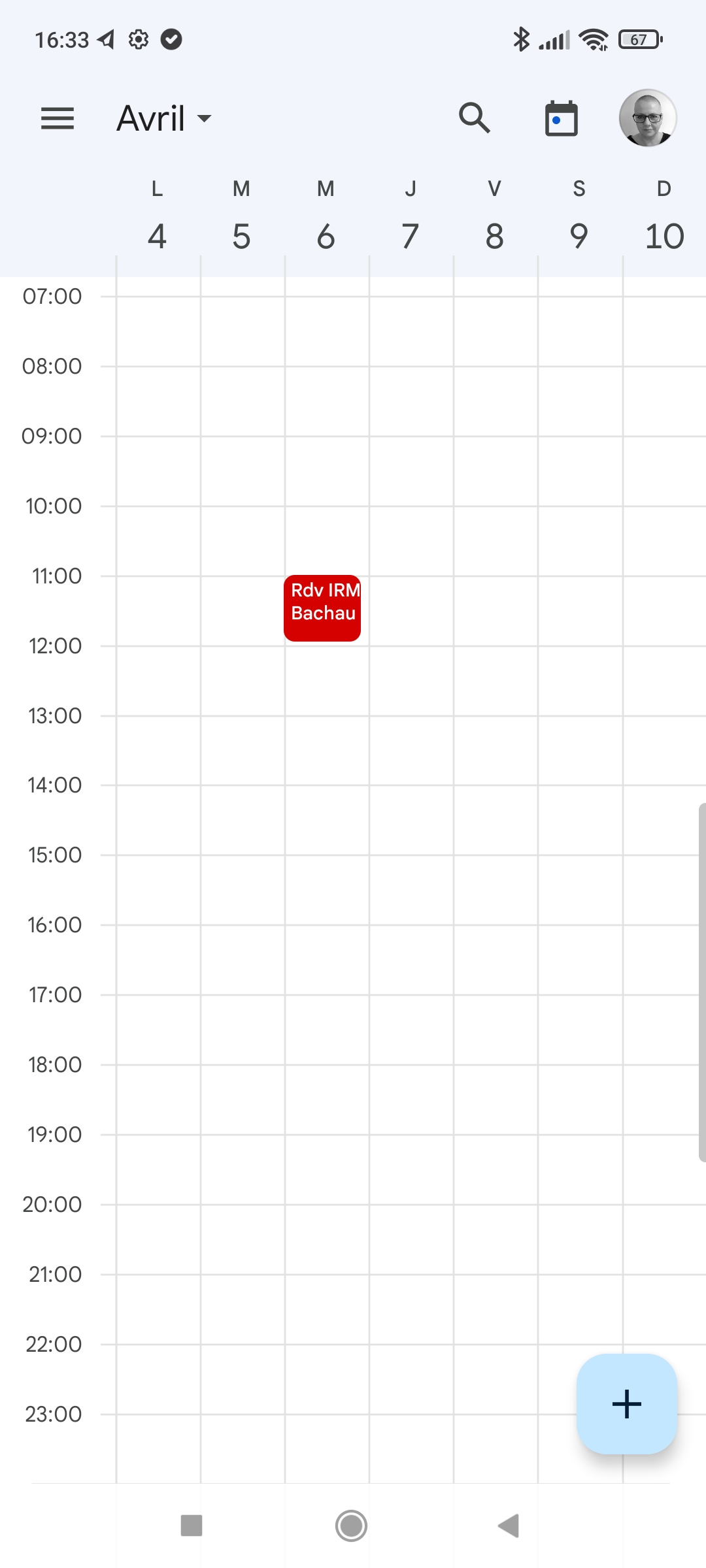The height and width of the screenshot is (1568, 706).
Task: Open the account profile picture
Action: pos(647,118)
